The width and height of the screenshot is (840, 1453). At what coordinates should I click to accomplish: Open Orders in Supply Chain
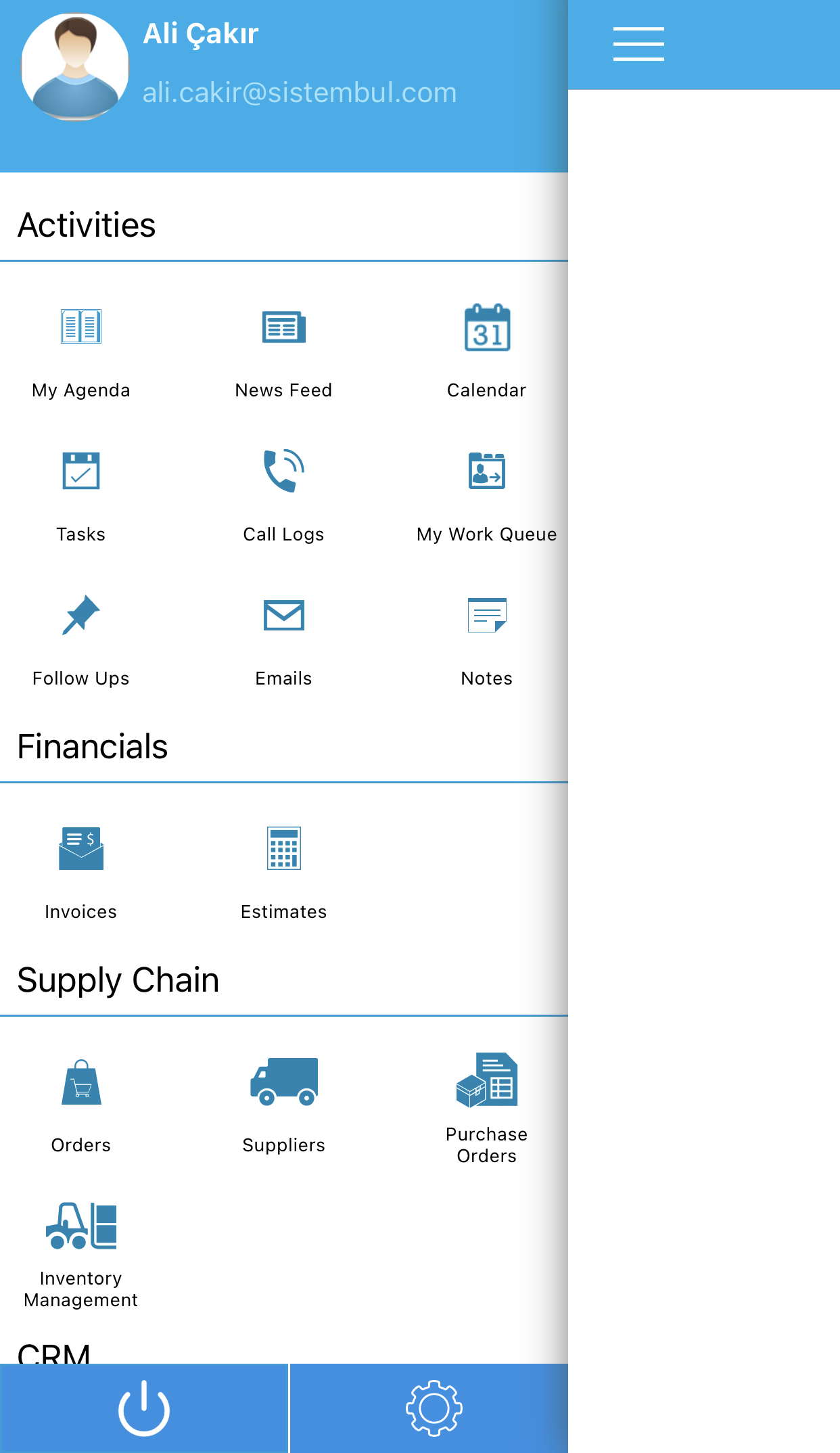[81, 1107]
